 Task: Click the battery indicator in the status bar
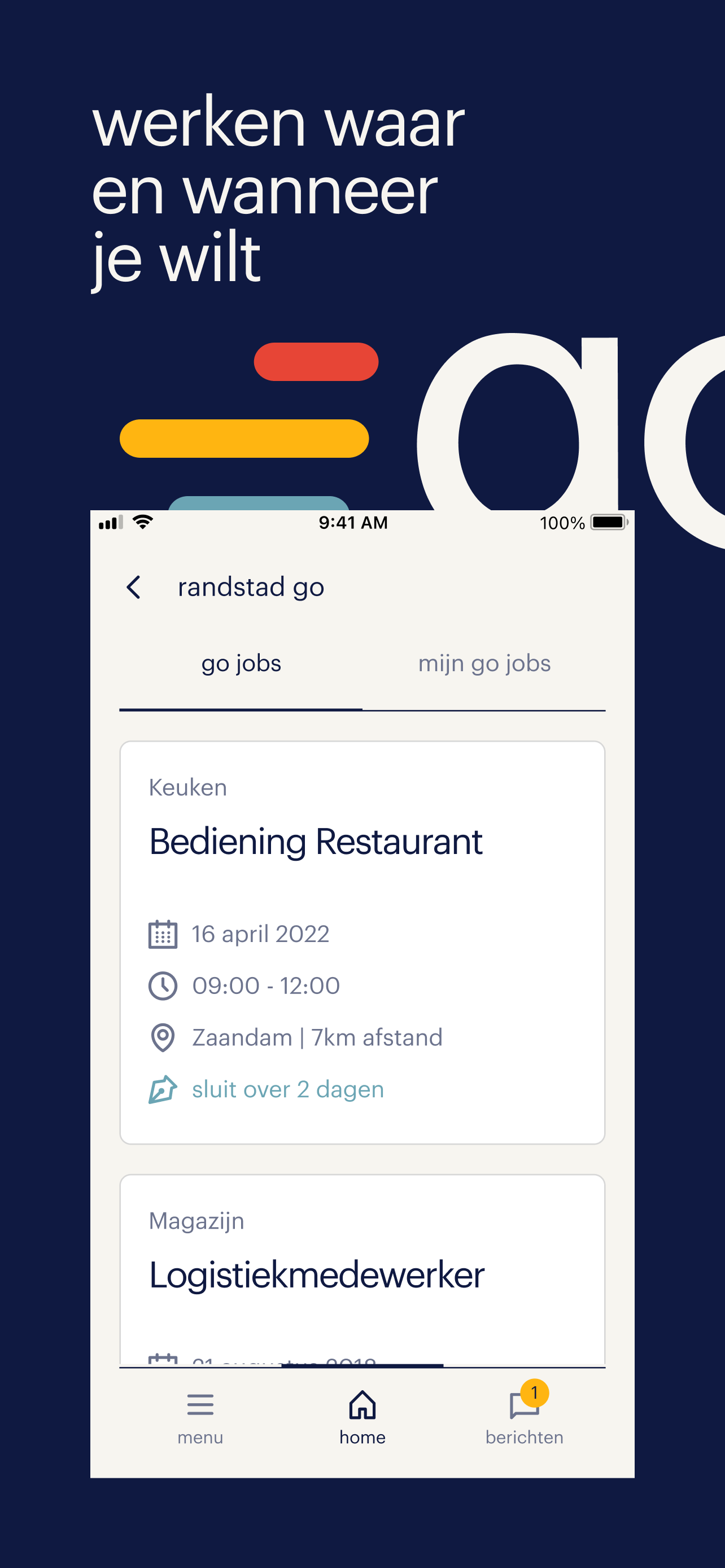(x=608, y=522)
